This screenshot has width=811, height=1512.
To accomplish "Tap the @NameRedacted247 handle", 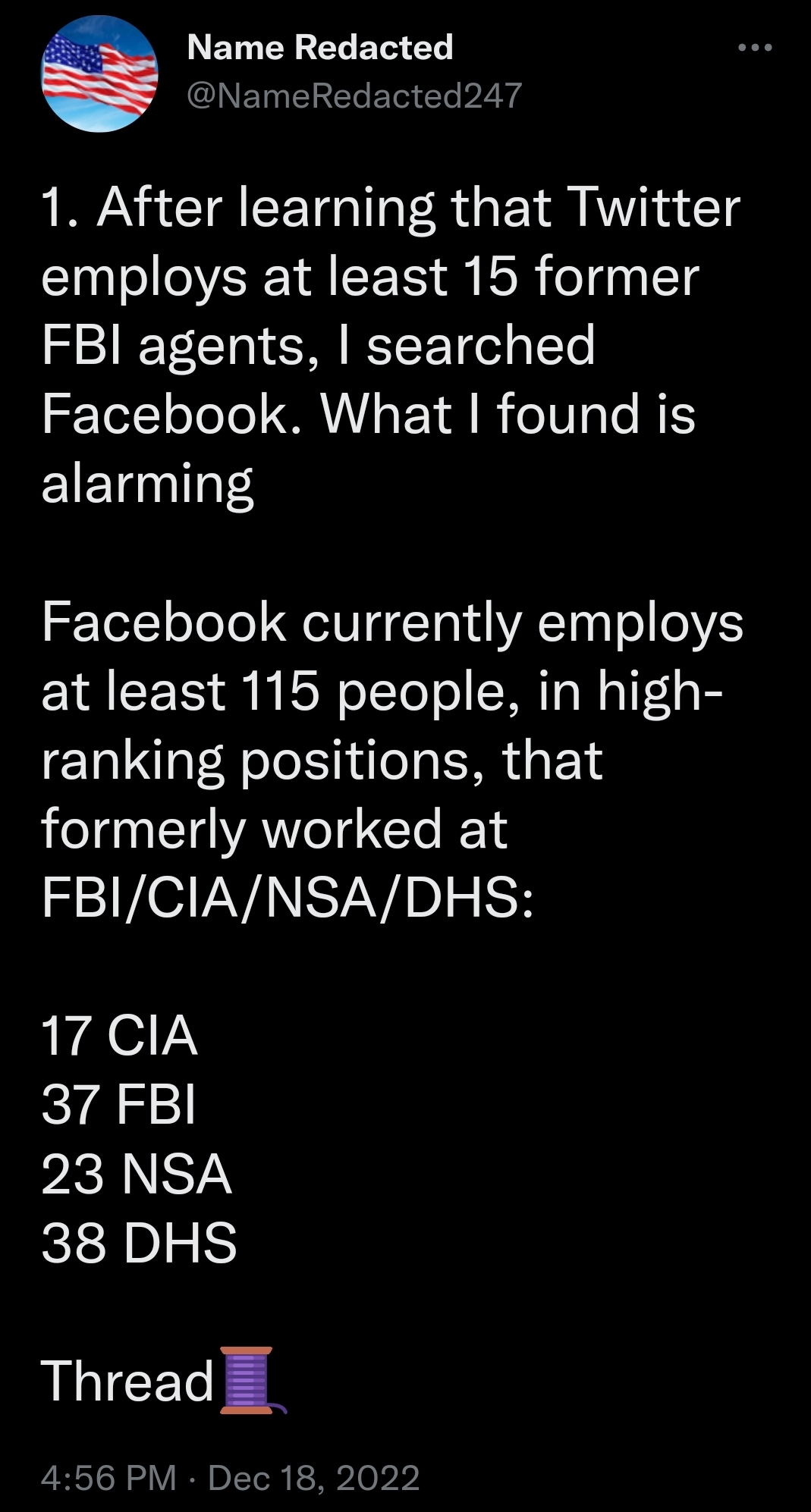I will 354,96.
